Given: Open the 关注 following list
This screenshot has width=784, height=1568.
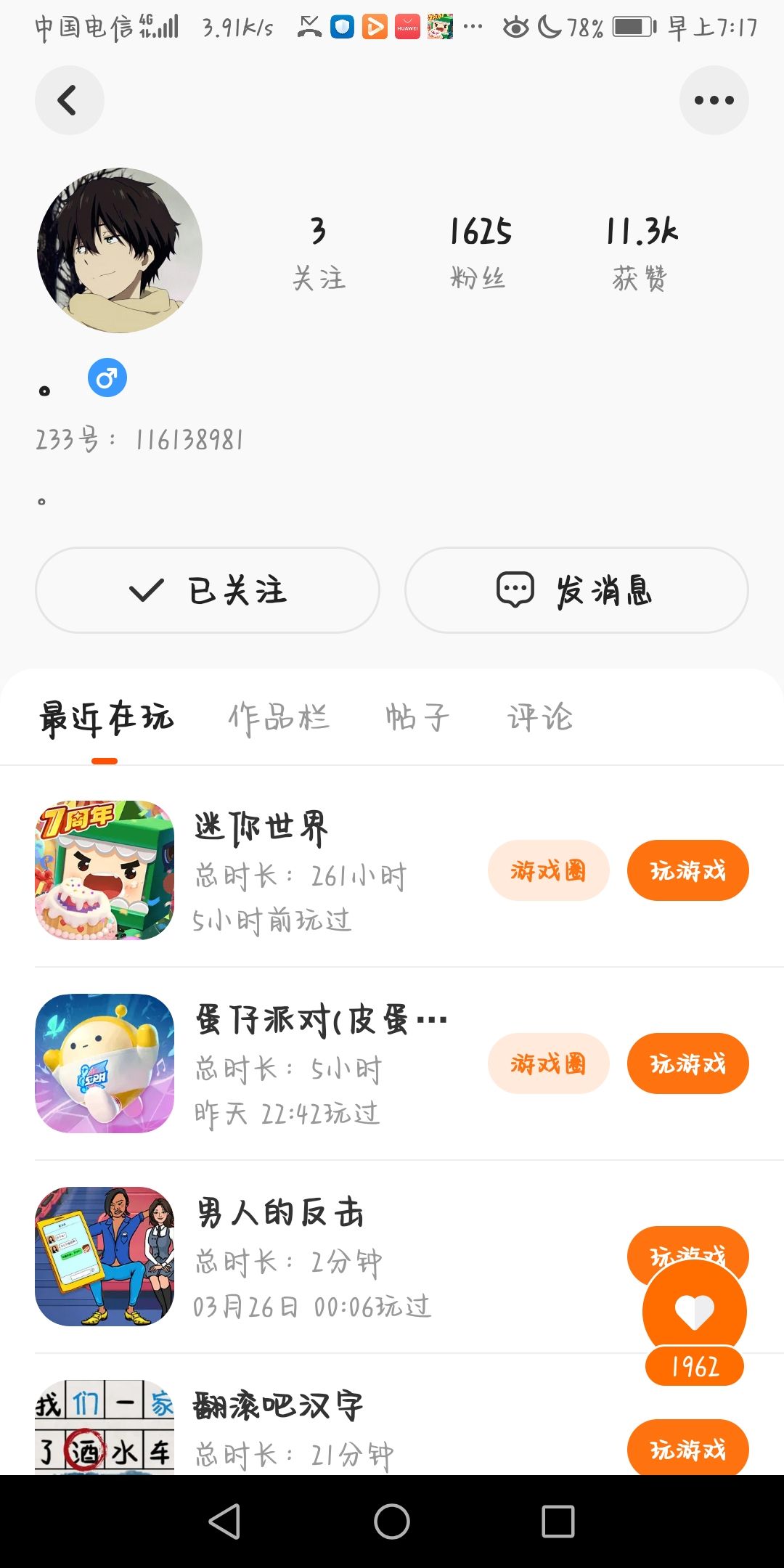Looking at the screenshot, I should click(x=319, y=253).
